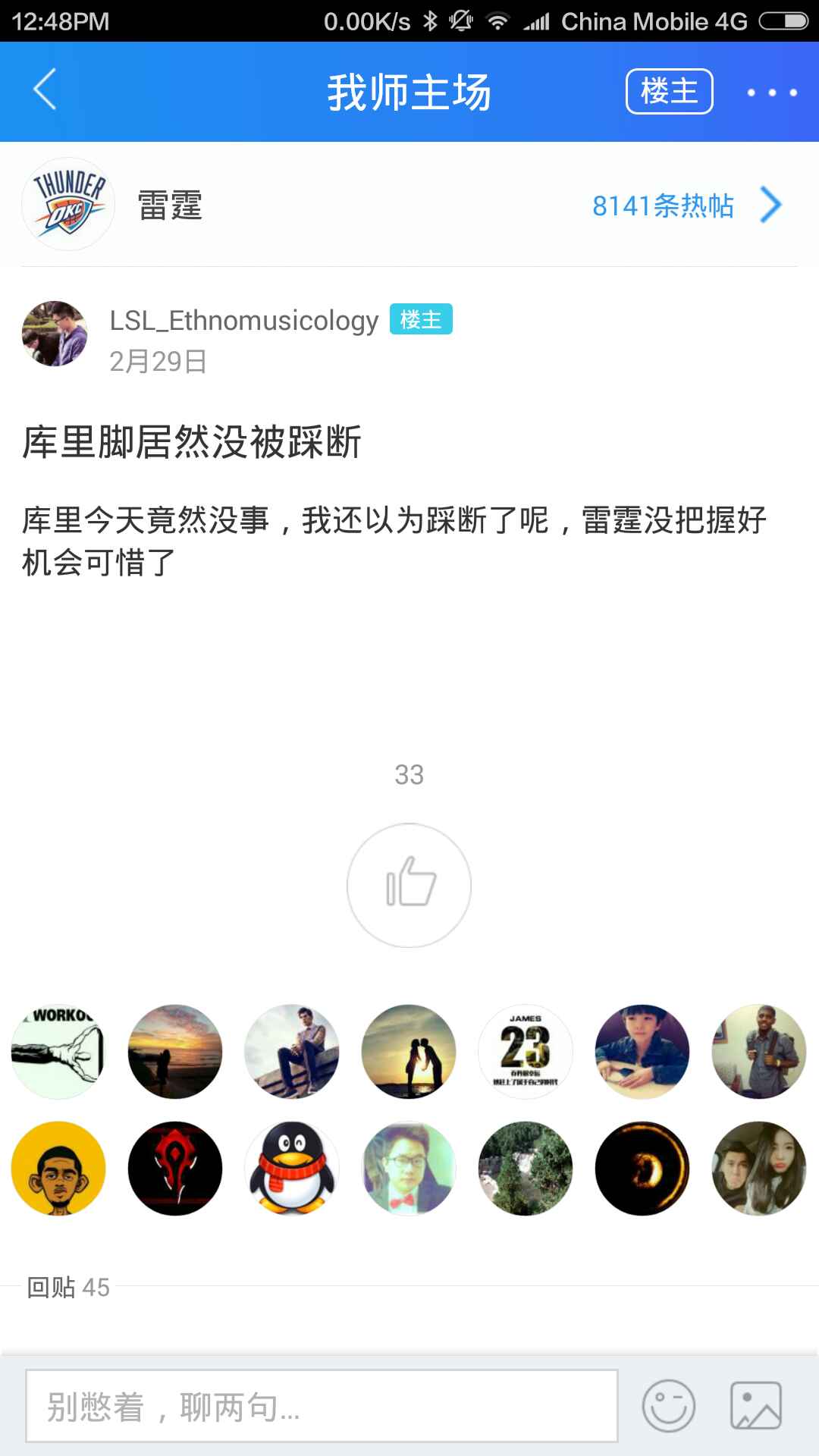Open LSL_Ethnomusicology's profile avatar
The width and height of the screenshot is (819, 1456).
pos(55,334)
